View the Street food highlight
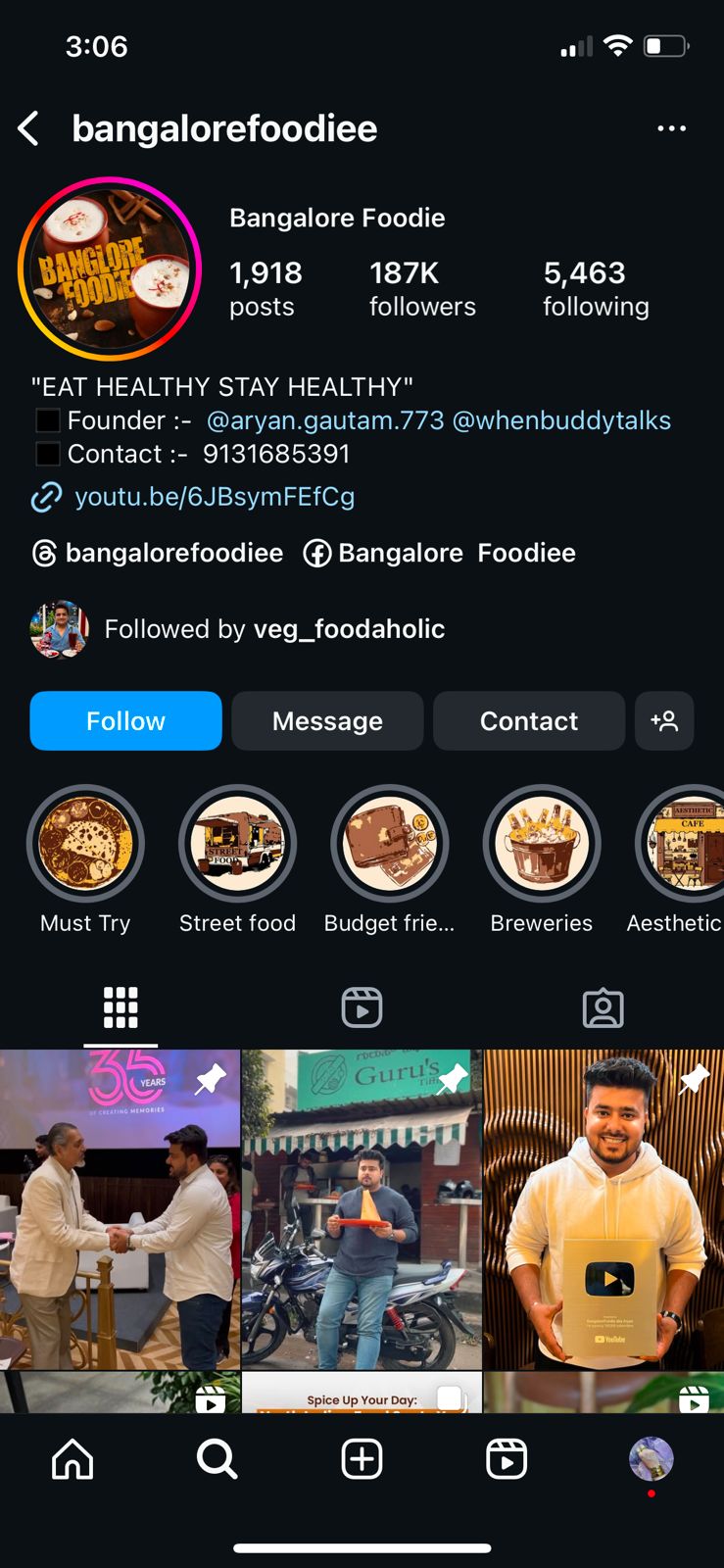Screen dimensions: 724x1568 tap(237, 845)
